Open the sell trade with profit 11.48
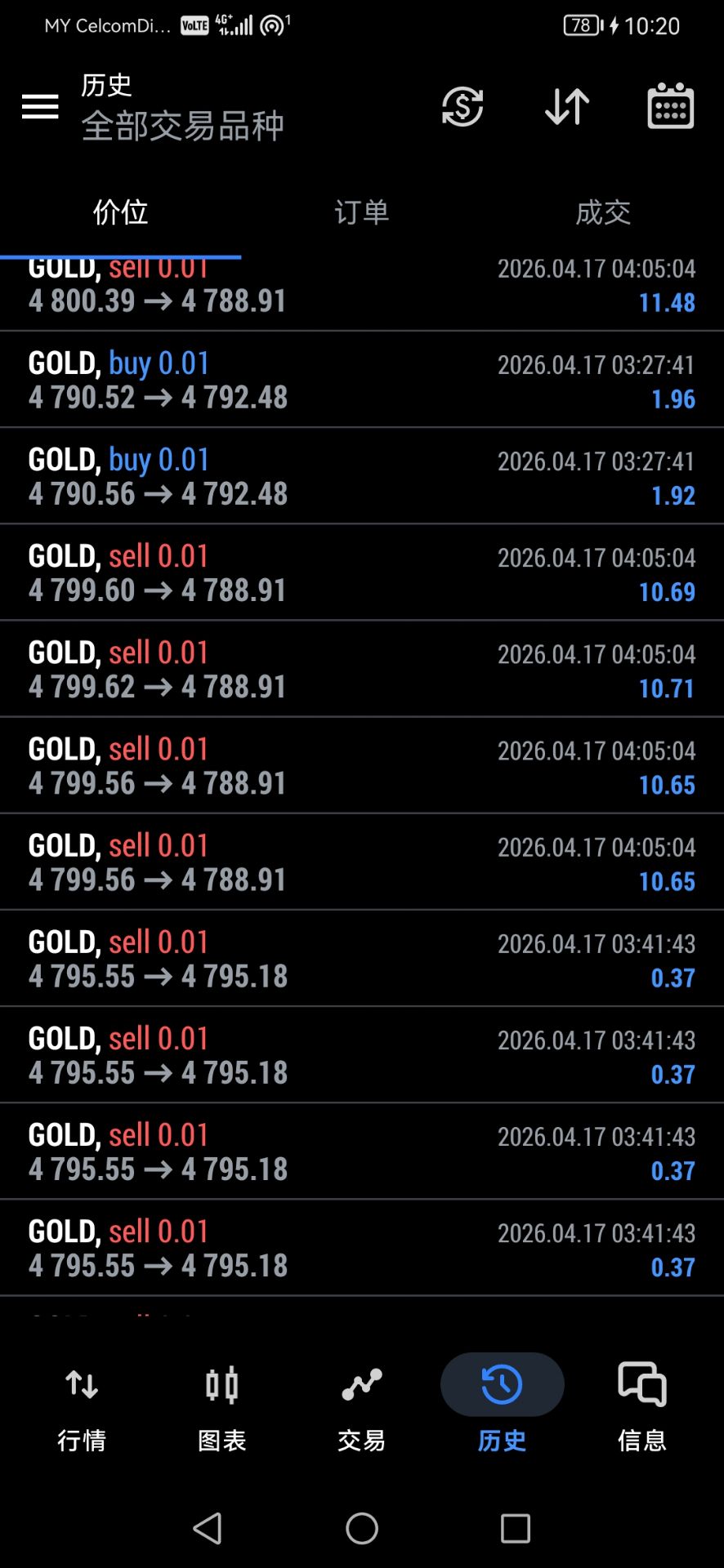 pyautogui.click(x=361, y=294)
